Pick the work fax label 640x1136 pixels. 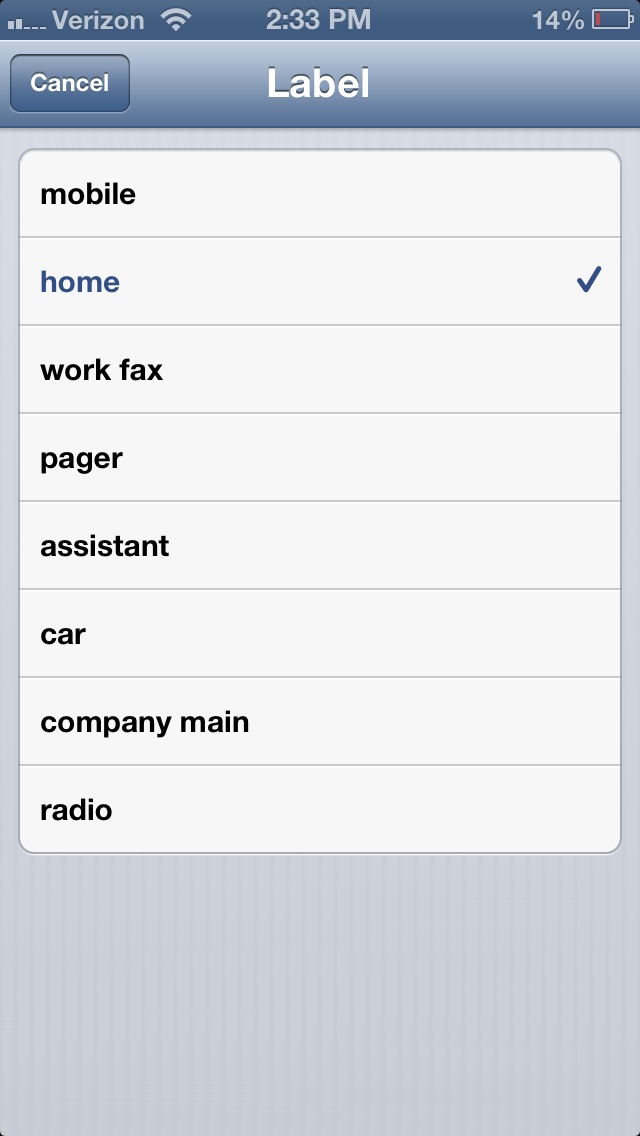click(320, 369)
